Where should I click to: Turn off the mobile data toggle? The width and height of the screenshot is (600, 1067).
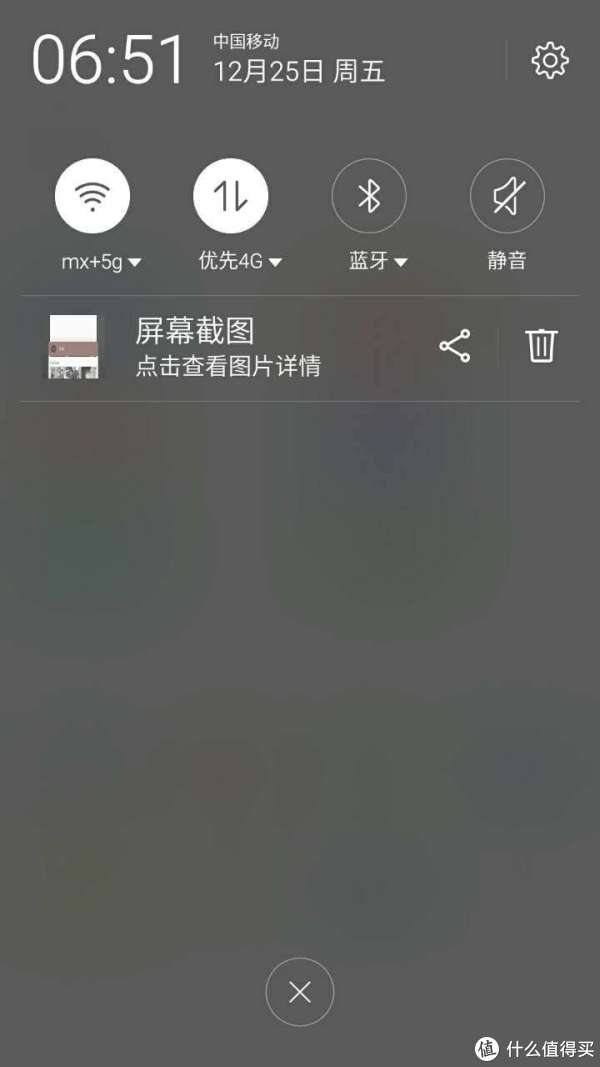pyautogui.click(x=231, y=196)
